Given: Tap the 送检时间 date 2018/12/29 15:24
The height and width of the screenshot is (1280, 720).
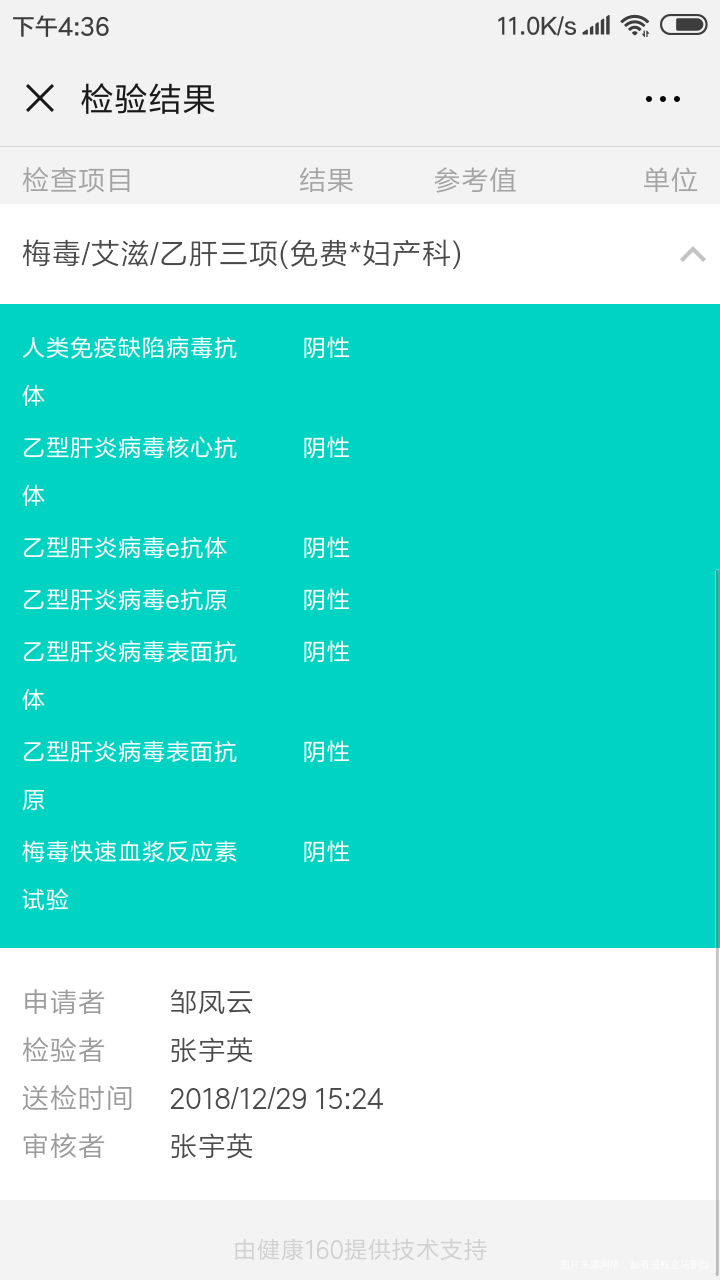Looking at the screenshot, I should [x=277, y=1098].
